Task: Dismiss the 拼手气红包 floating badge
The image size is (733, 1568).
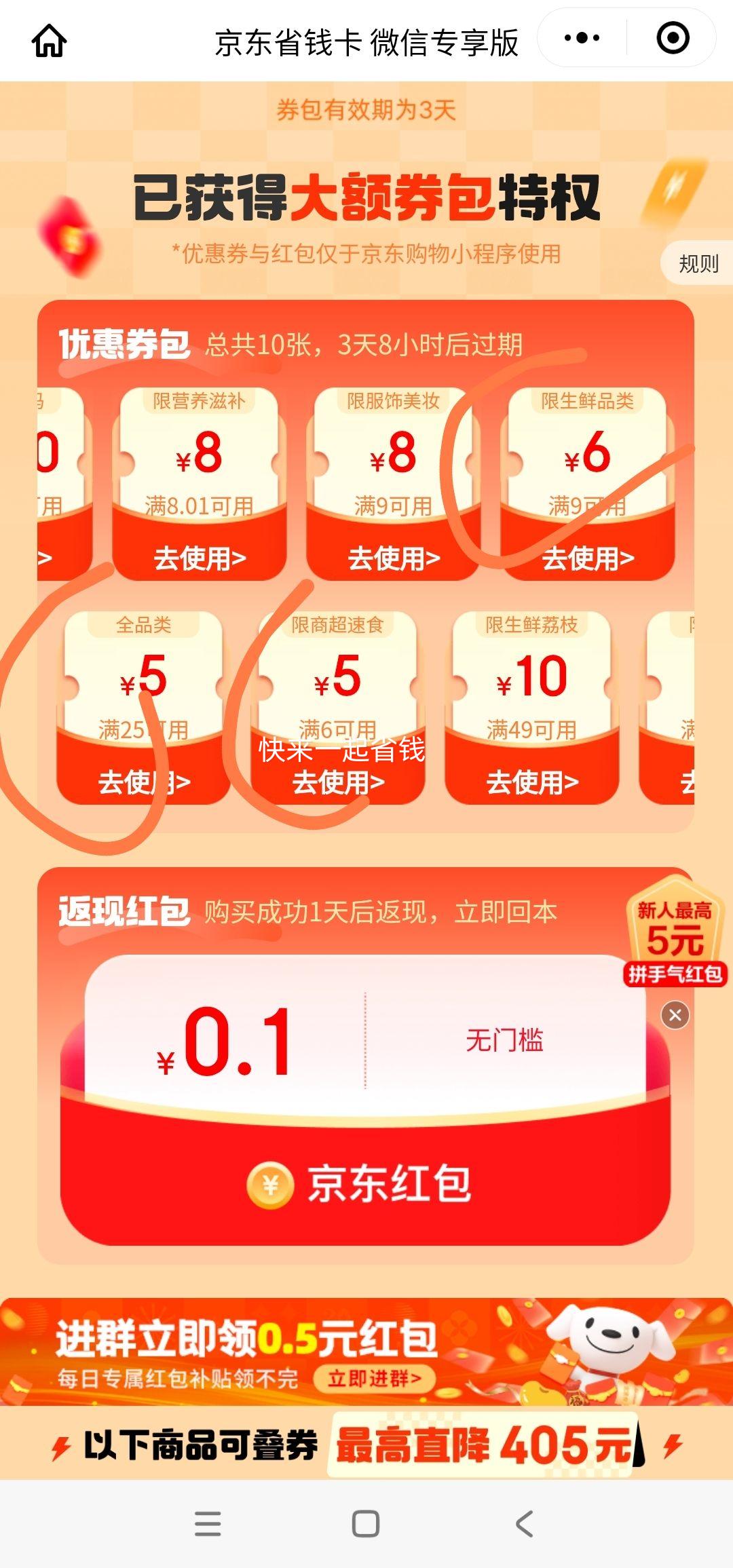Action: 675,1015
